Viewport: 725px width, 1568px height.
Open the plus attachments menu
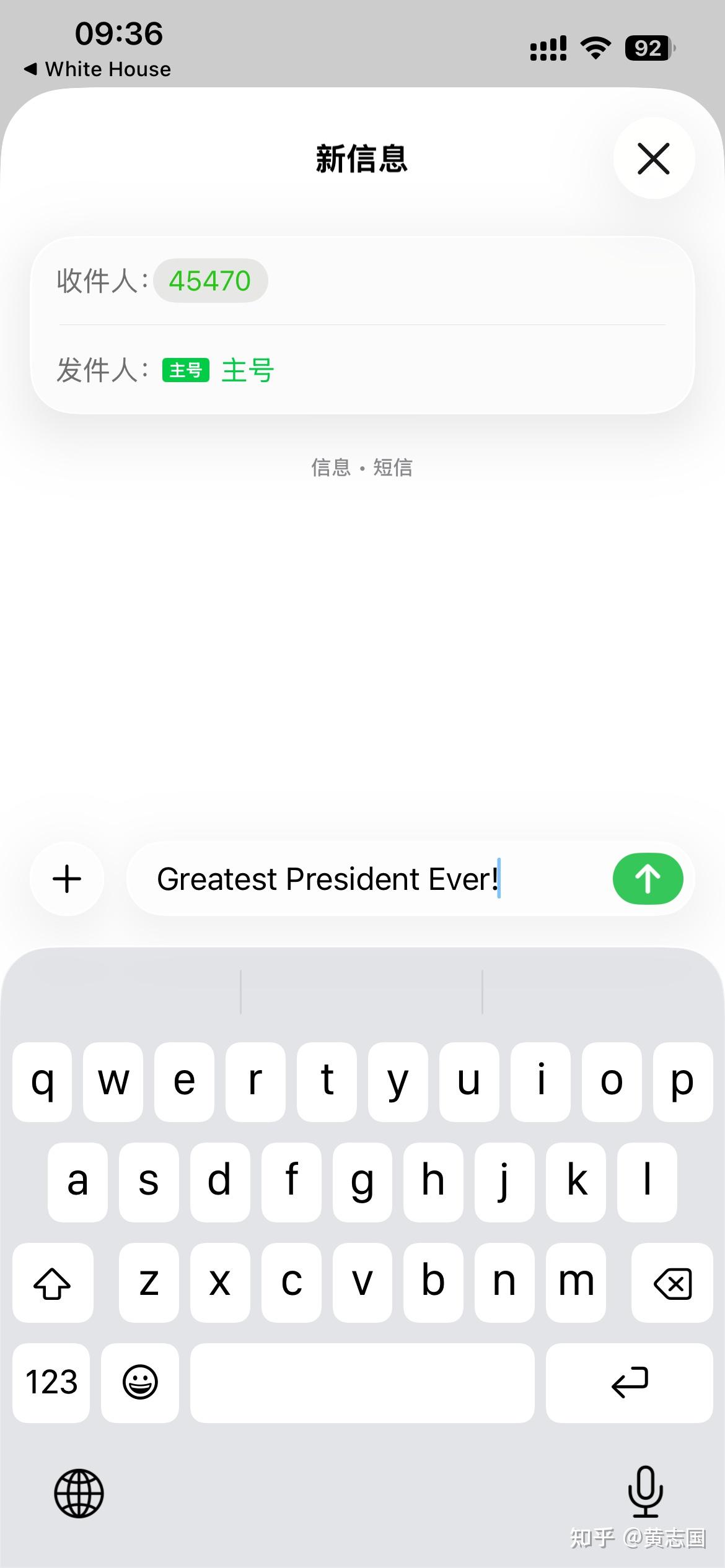point(67,879)
